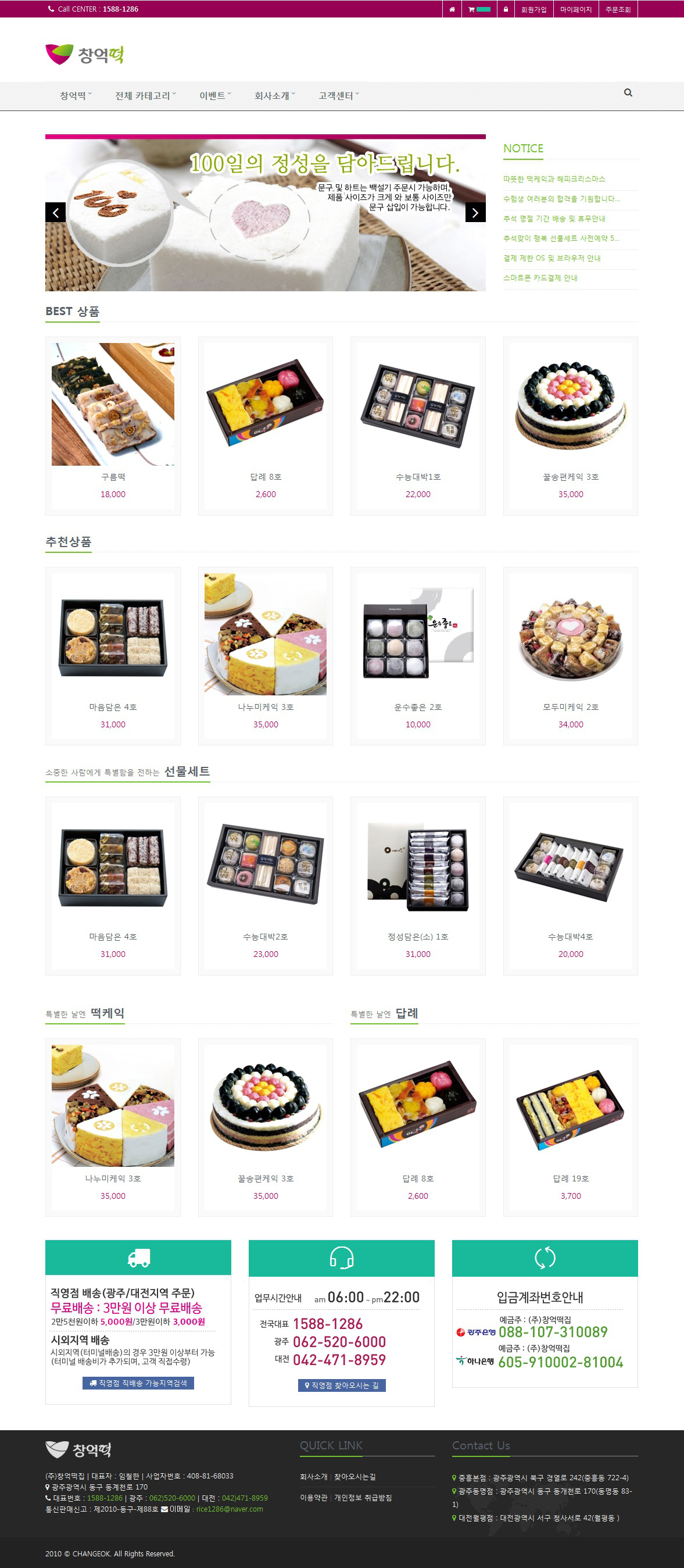The height and width of the screenshot is (1568, 684).
Task: Open the search magnifier icon
Action: pos(628,92)
